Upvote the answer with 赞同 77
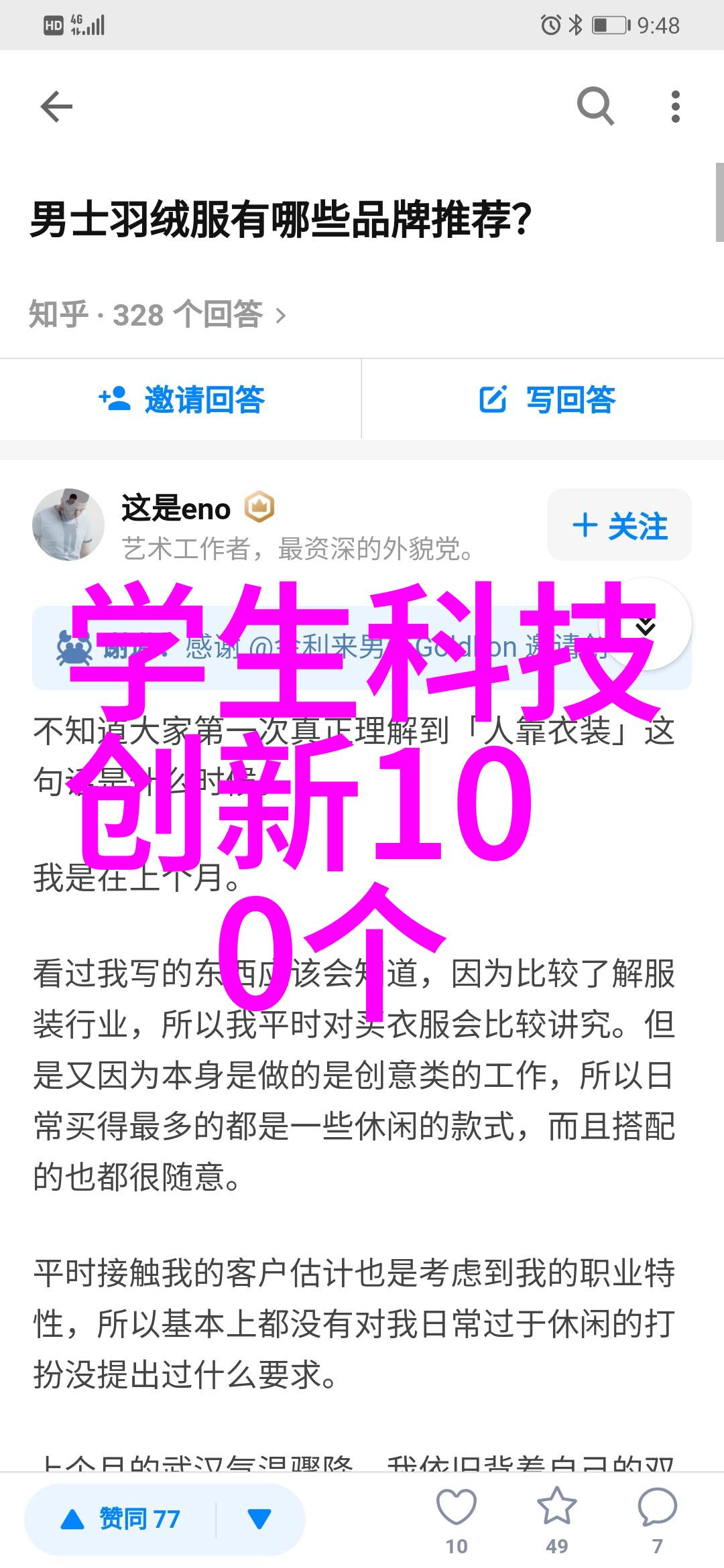724x1568 pixels. click(x=121, y=1519)
